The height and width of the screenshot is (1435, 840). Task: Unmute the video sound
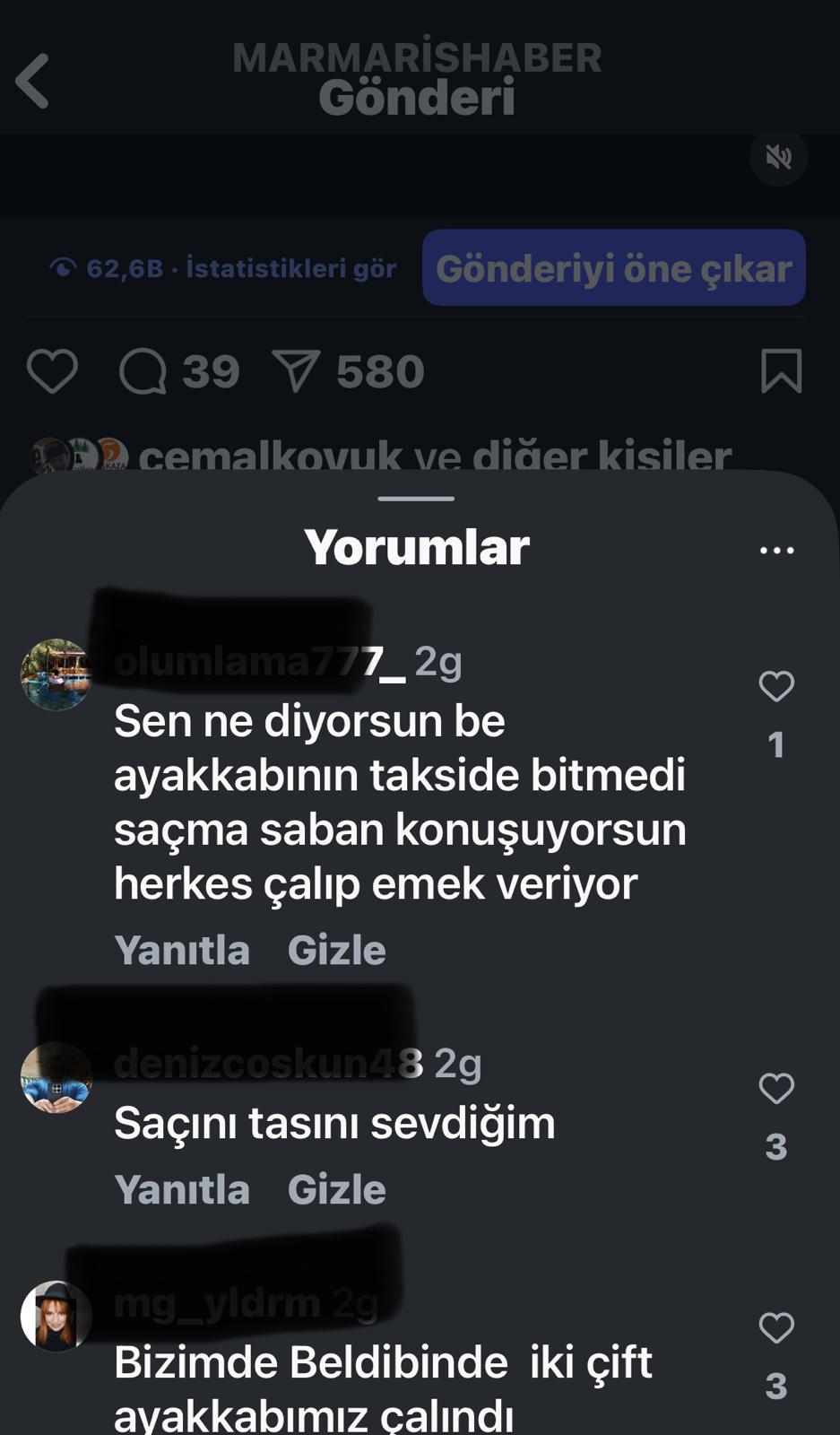[778, 158]
